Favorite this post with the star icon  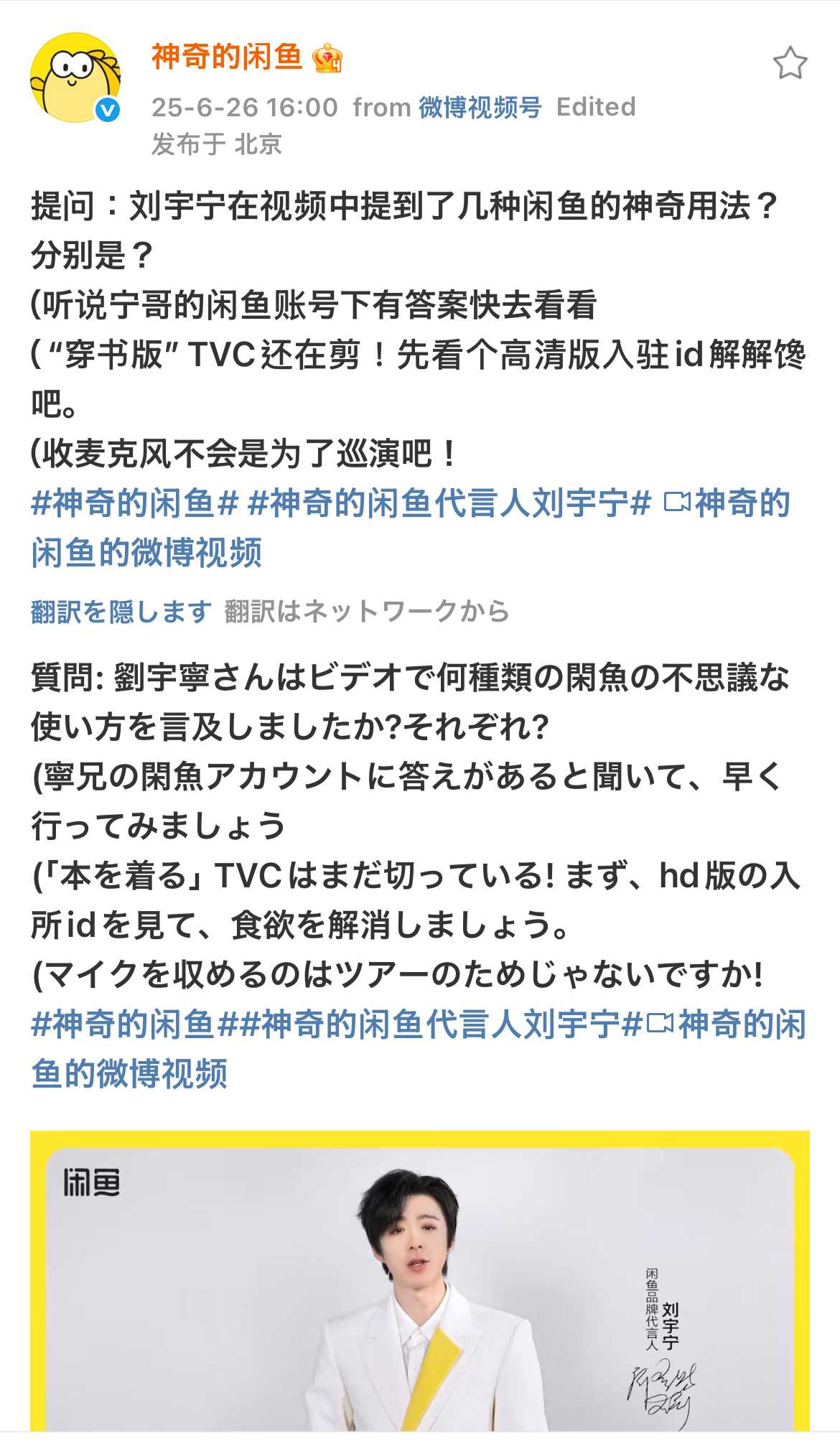click(790, 63)
